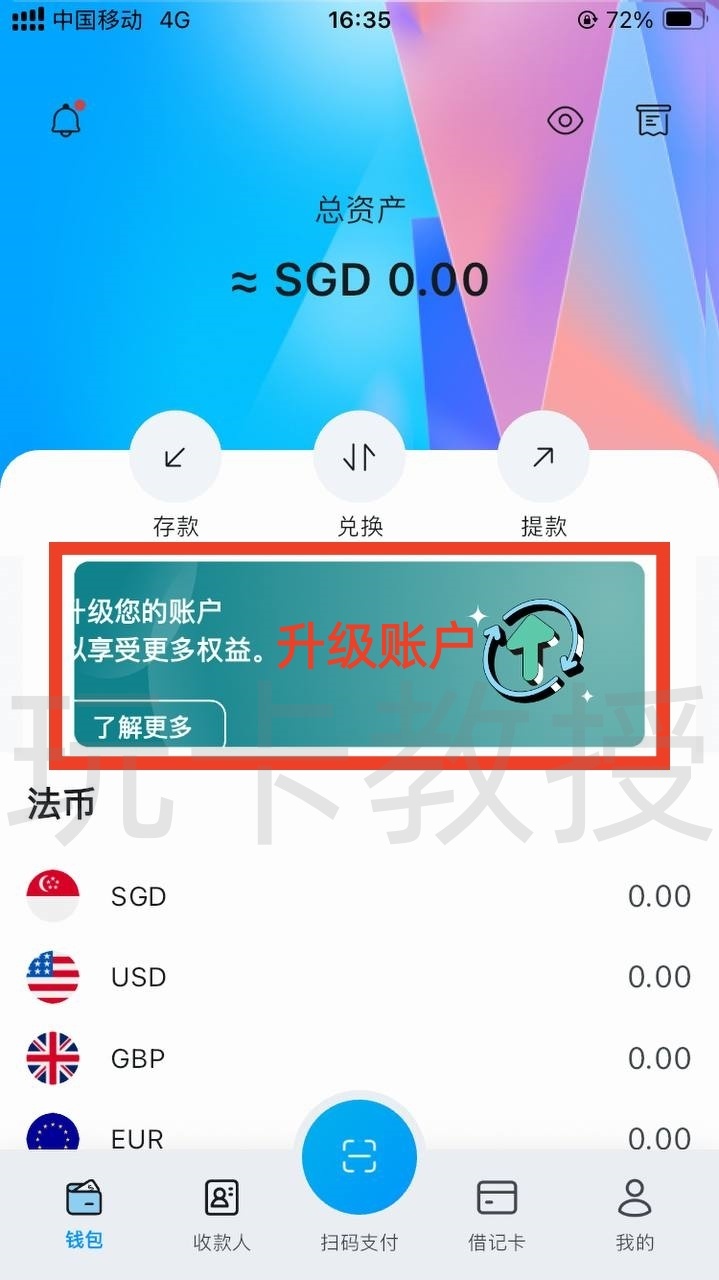Open the USD currency row
Screen dimensions: 719x1280
click(359, 977)
